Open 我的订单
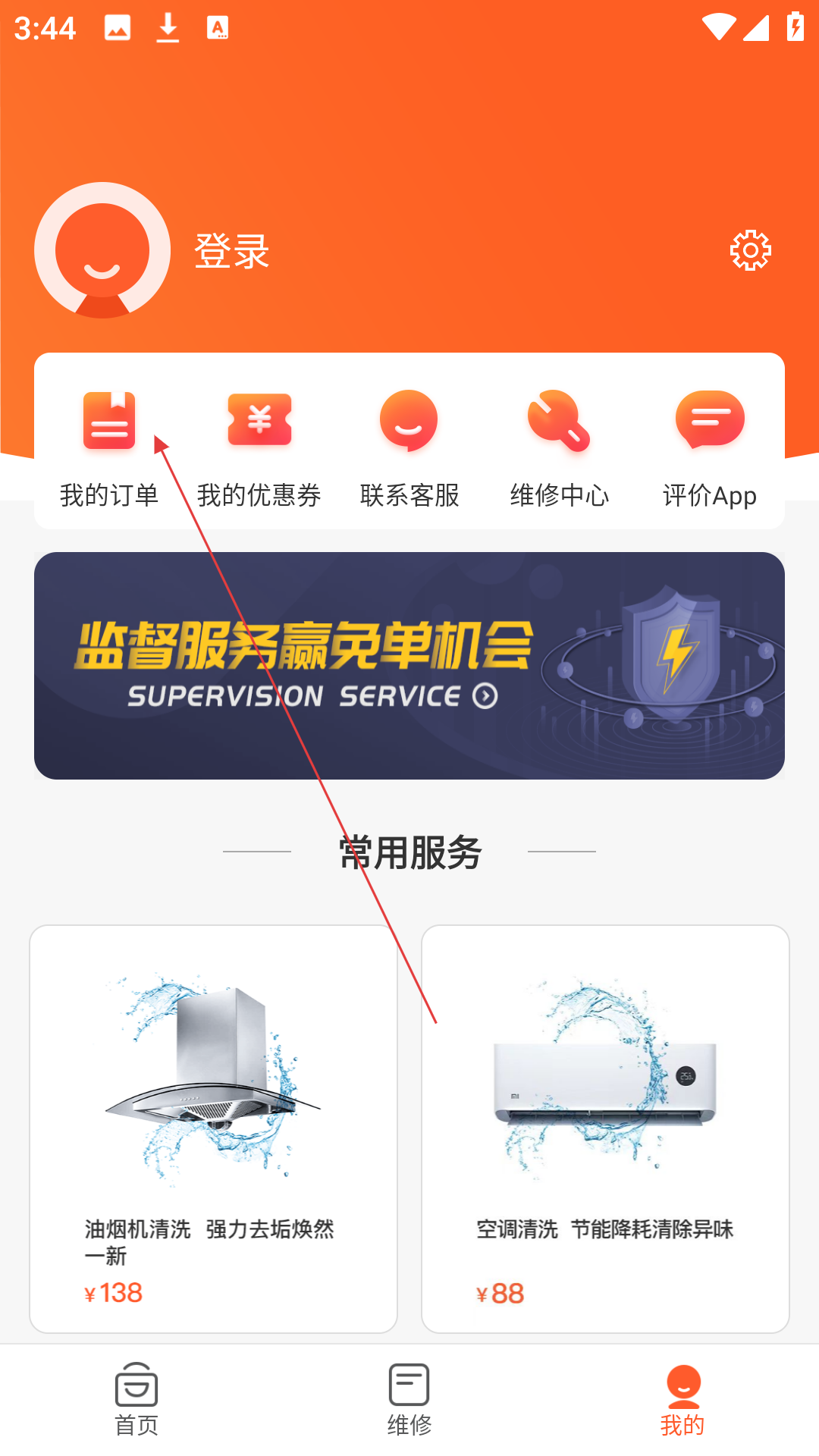Screen dimensions: 819x1456 point(109,447)
